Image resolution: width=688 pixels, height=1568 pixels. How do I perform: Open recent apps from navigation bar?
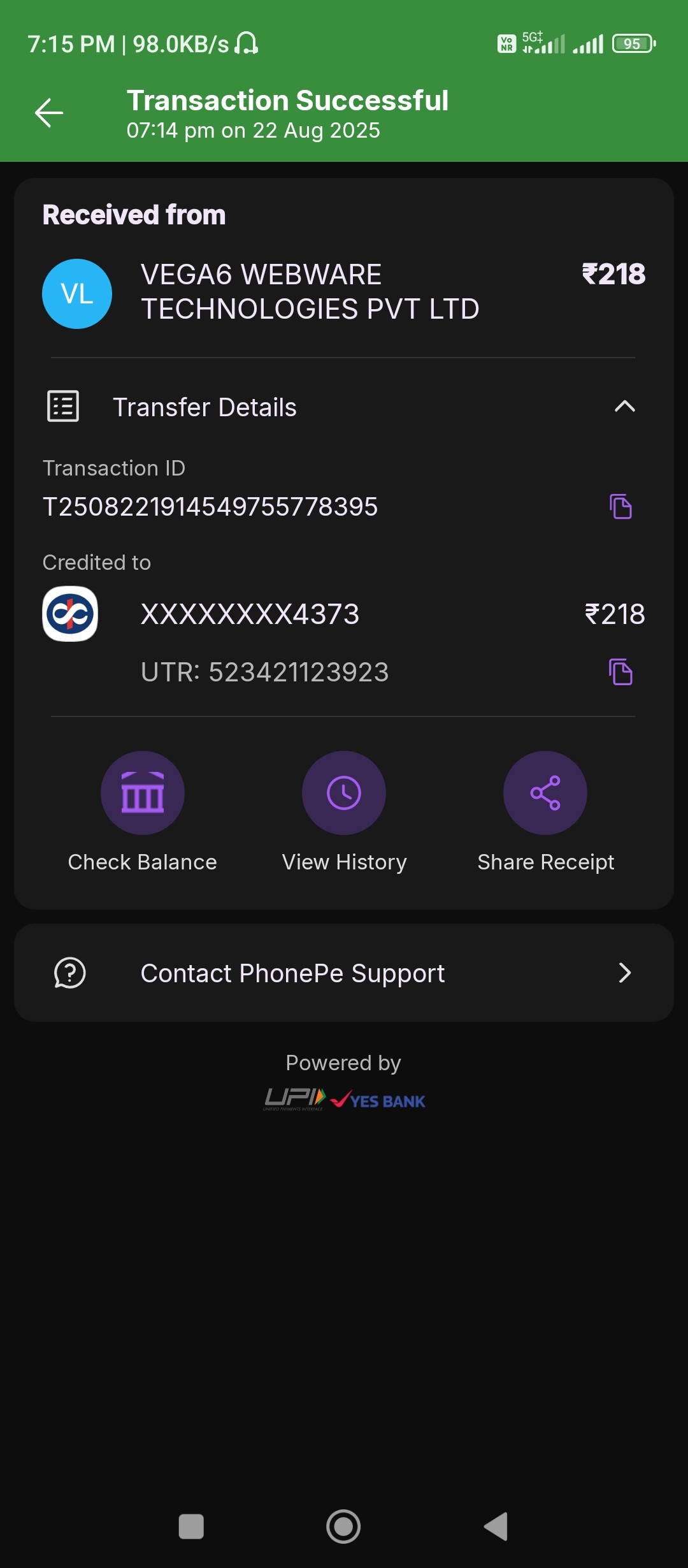click(191, 1527)
